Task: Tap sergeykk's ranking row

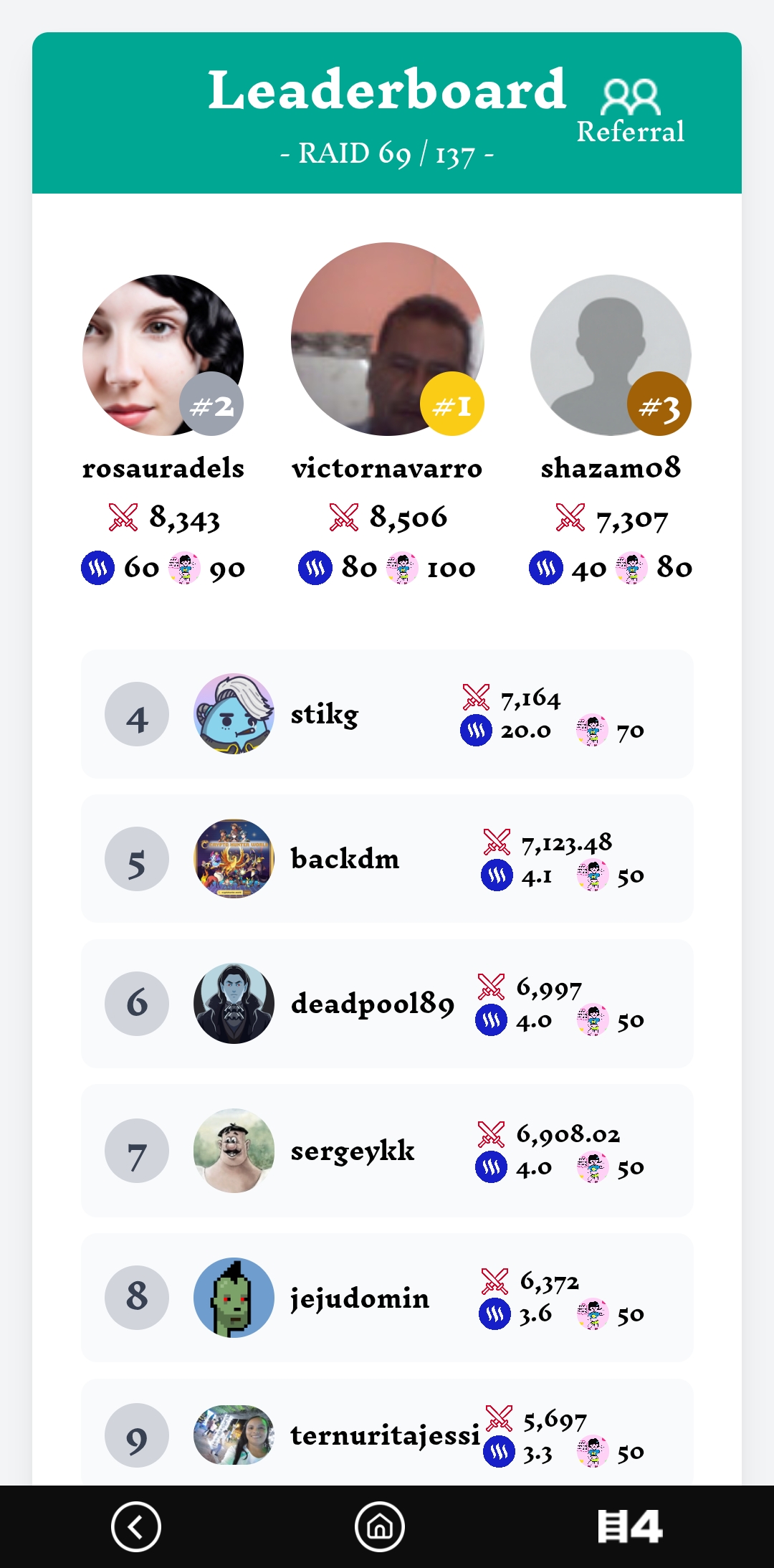Action: (387, 1151)
